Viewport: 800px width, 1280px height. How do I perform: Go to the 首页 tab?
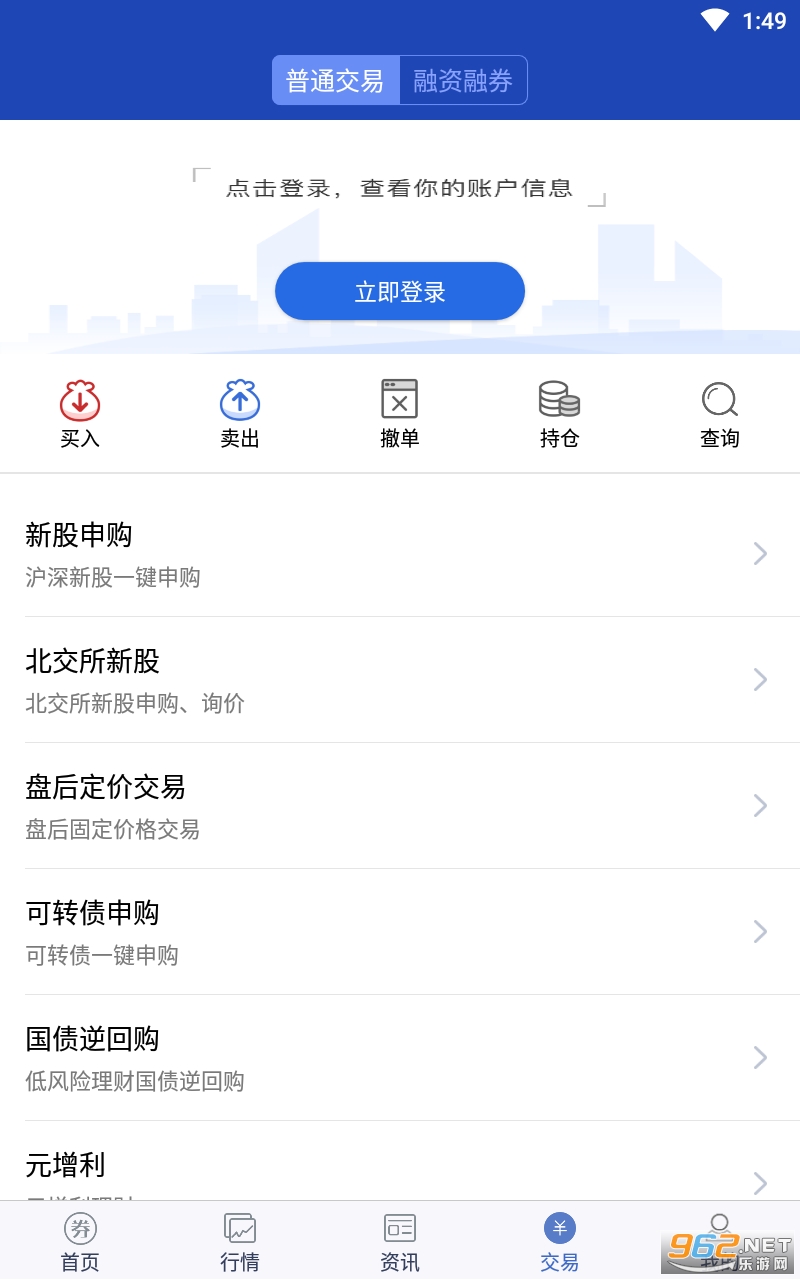80,1242
